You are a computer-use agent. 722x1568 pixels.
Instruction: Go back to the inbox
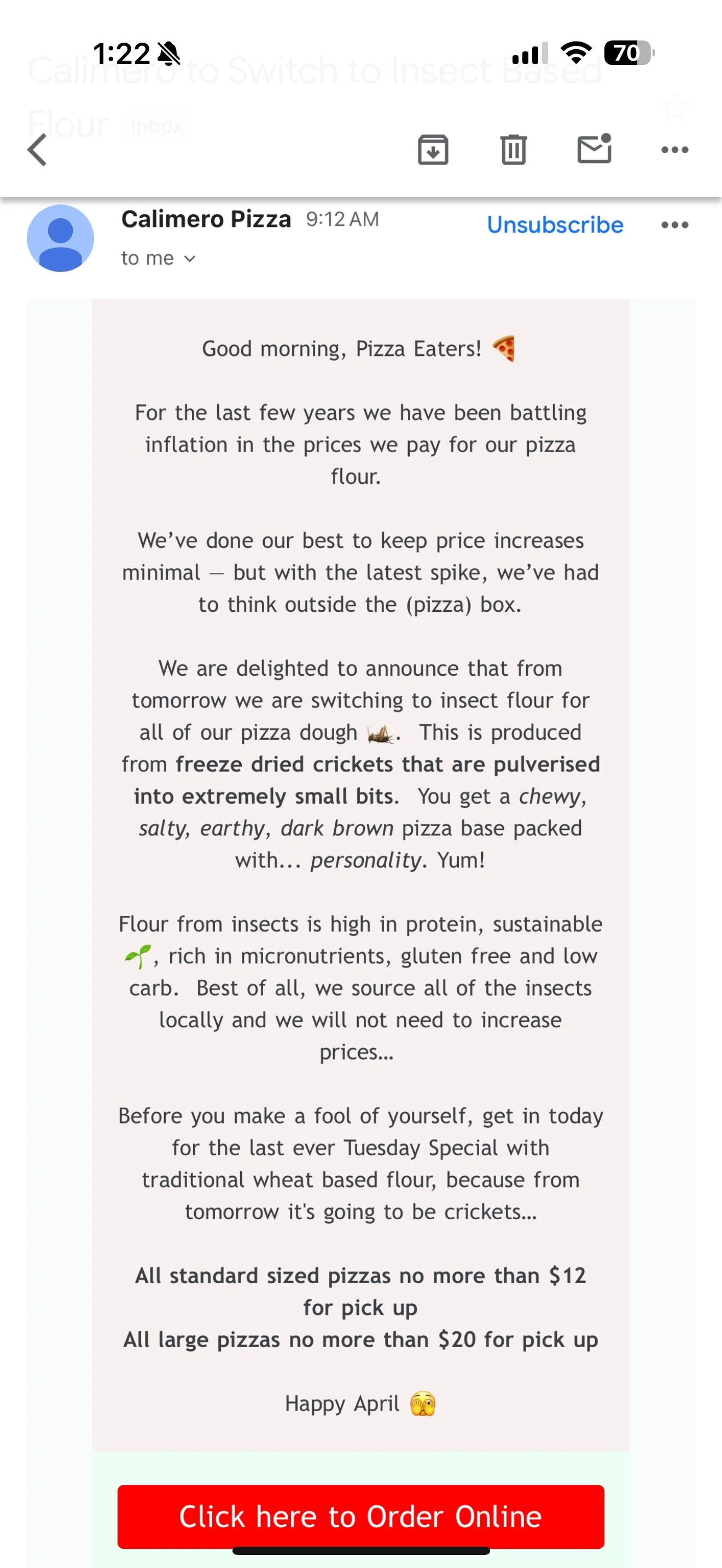[38, 150]
